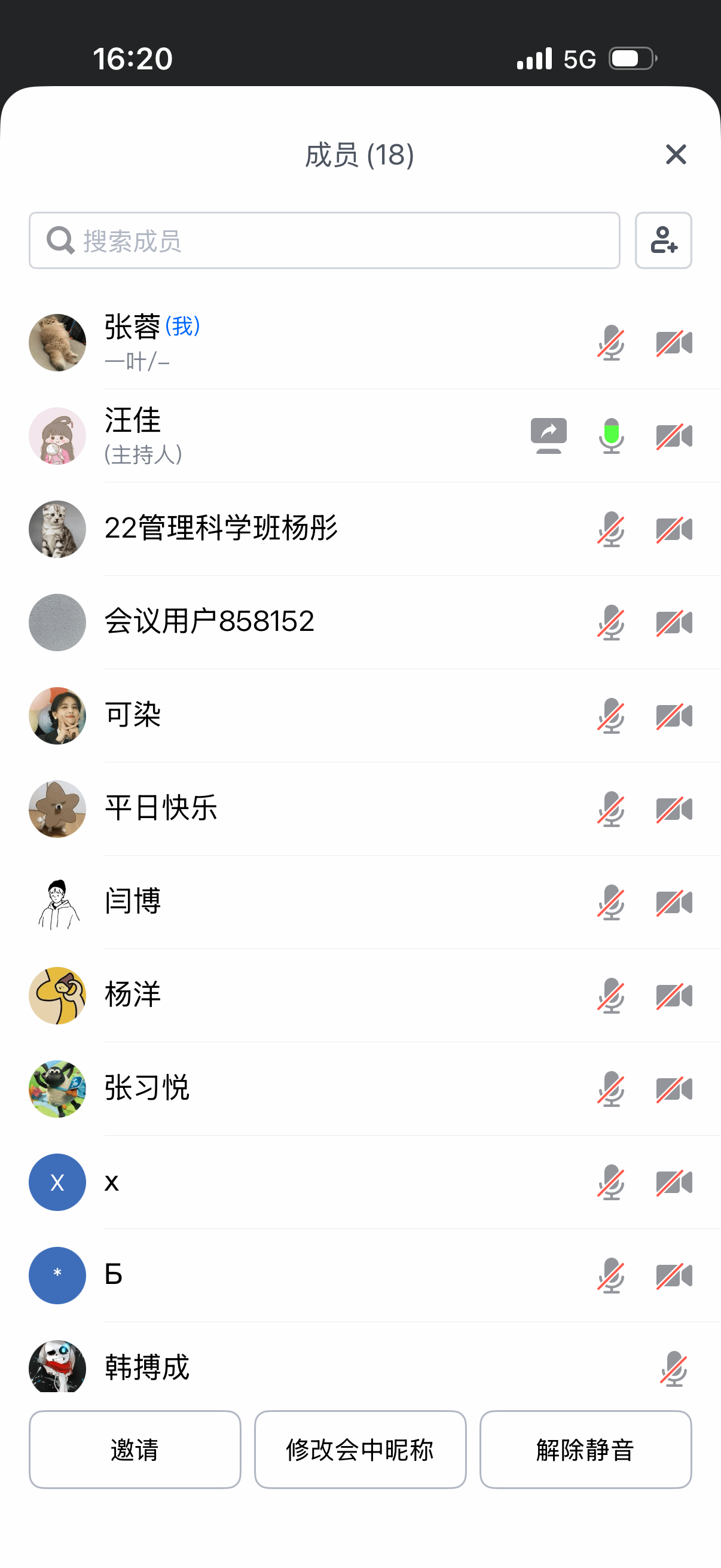This screenshot has height=1568, width=721.
Task: Tap the screen share icon beside 汪佳
Action: point(548,436)
